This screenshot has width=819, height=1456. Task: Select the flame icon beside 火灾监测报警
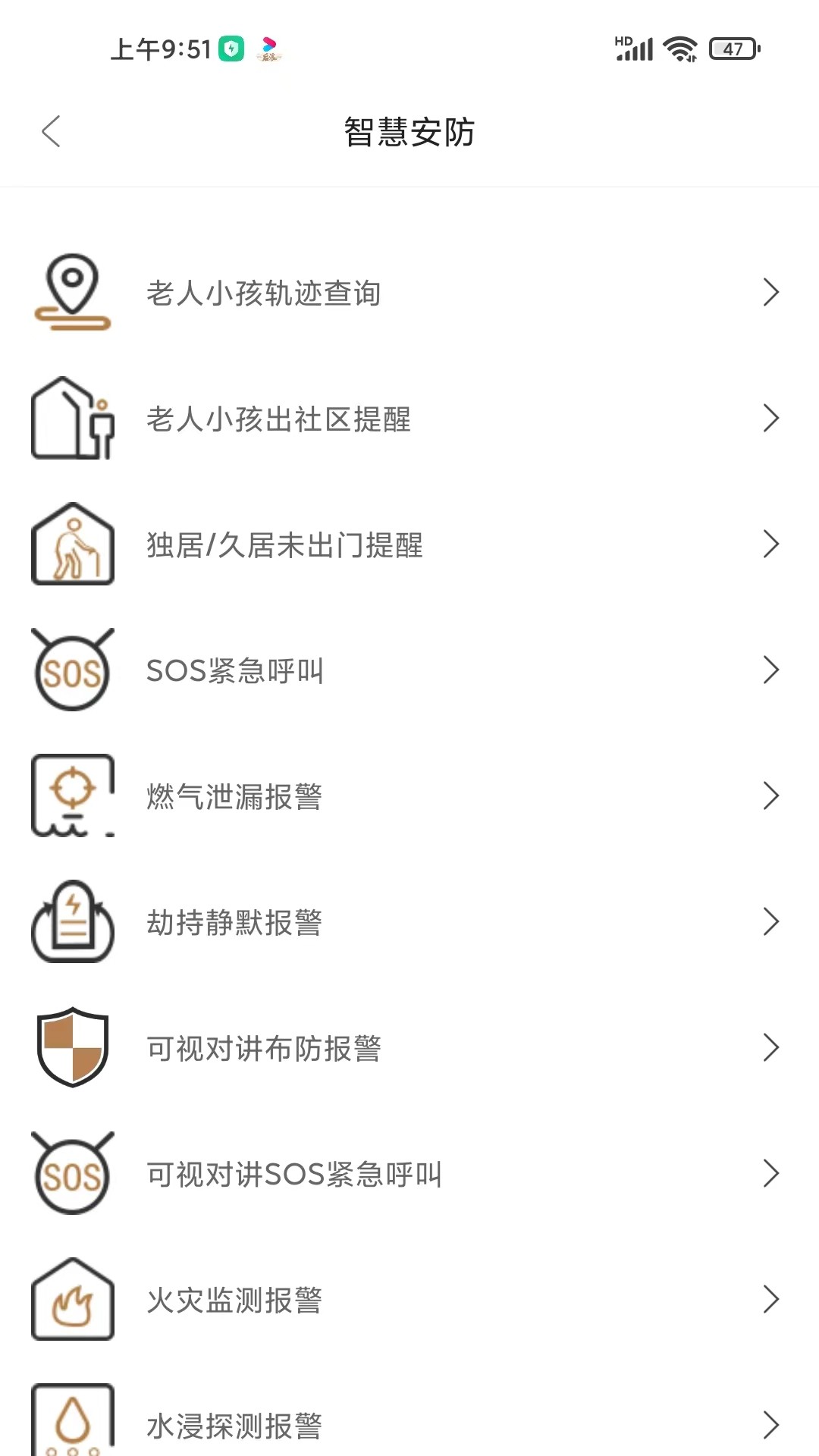tap(72, 1299)
